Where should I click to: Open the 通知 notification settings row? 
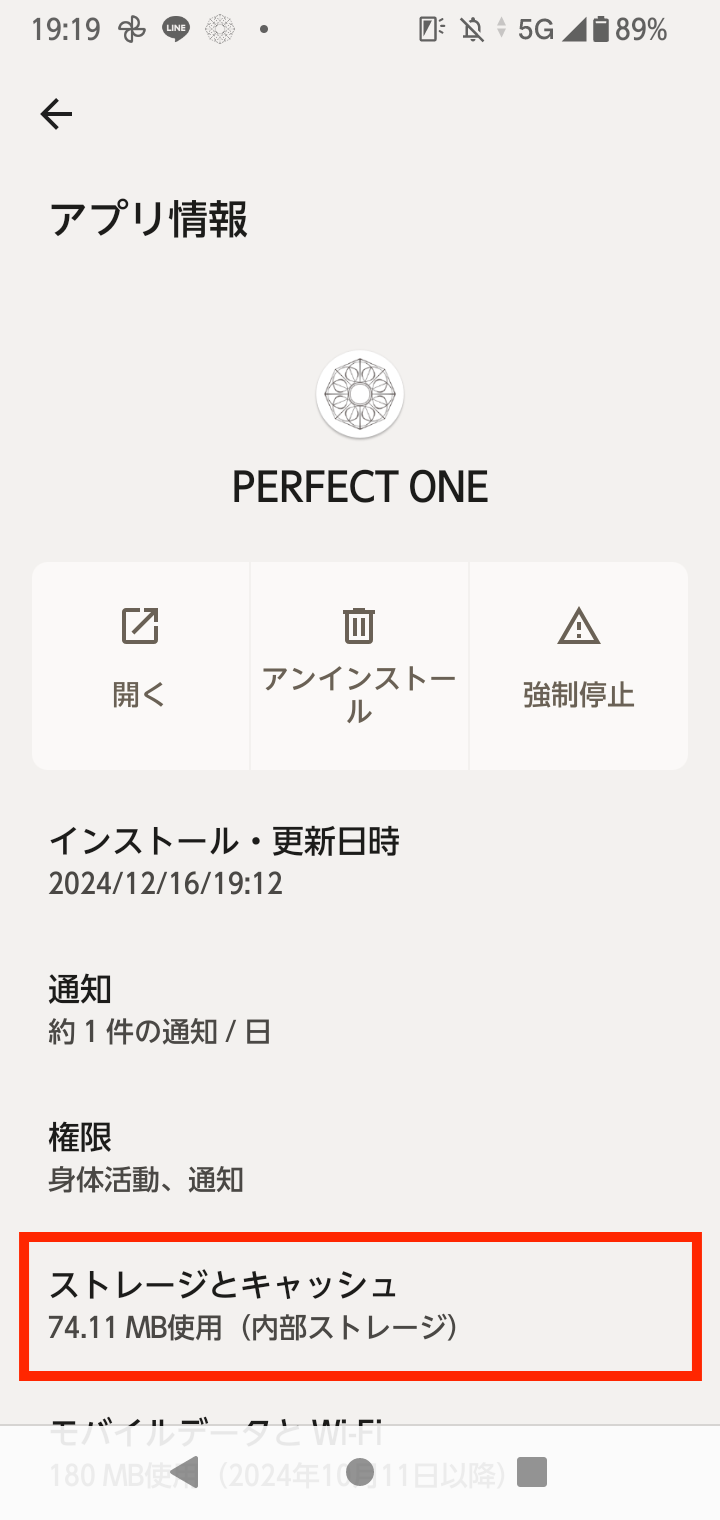click(x=360, y=1010)
